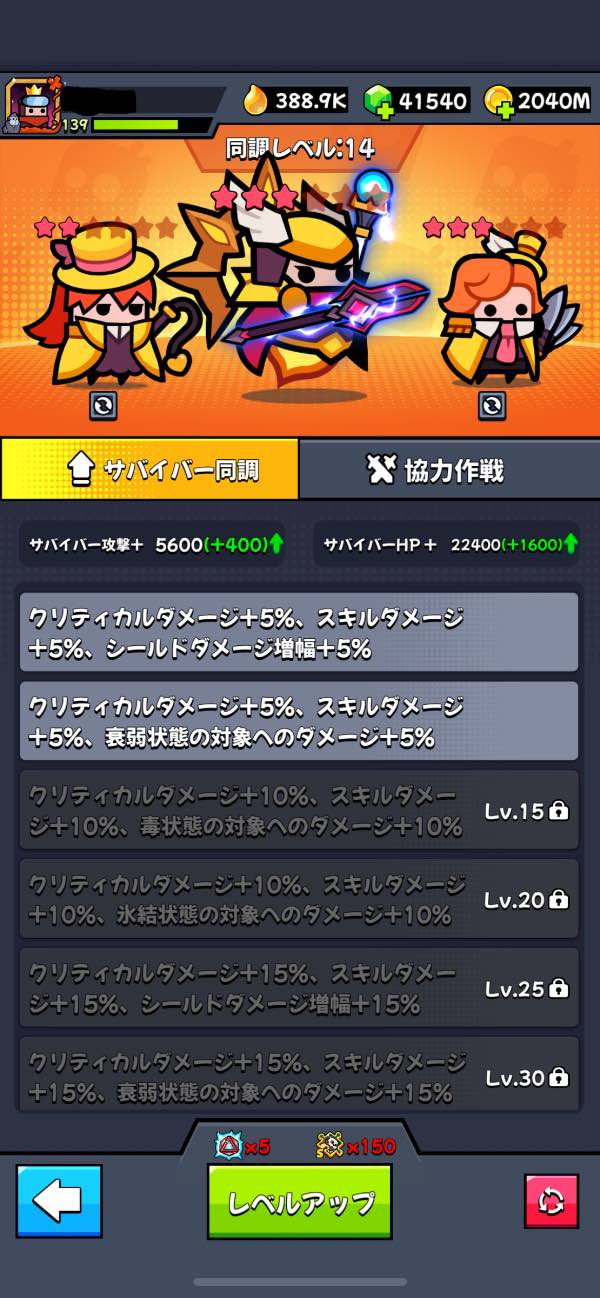
Task: Open the player profile avatar
Action: [x=30, y=105]
